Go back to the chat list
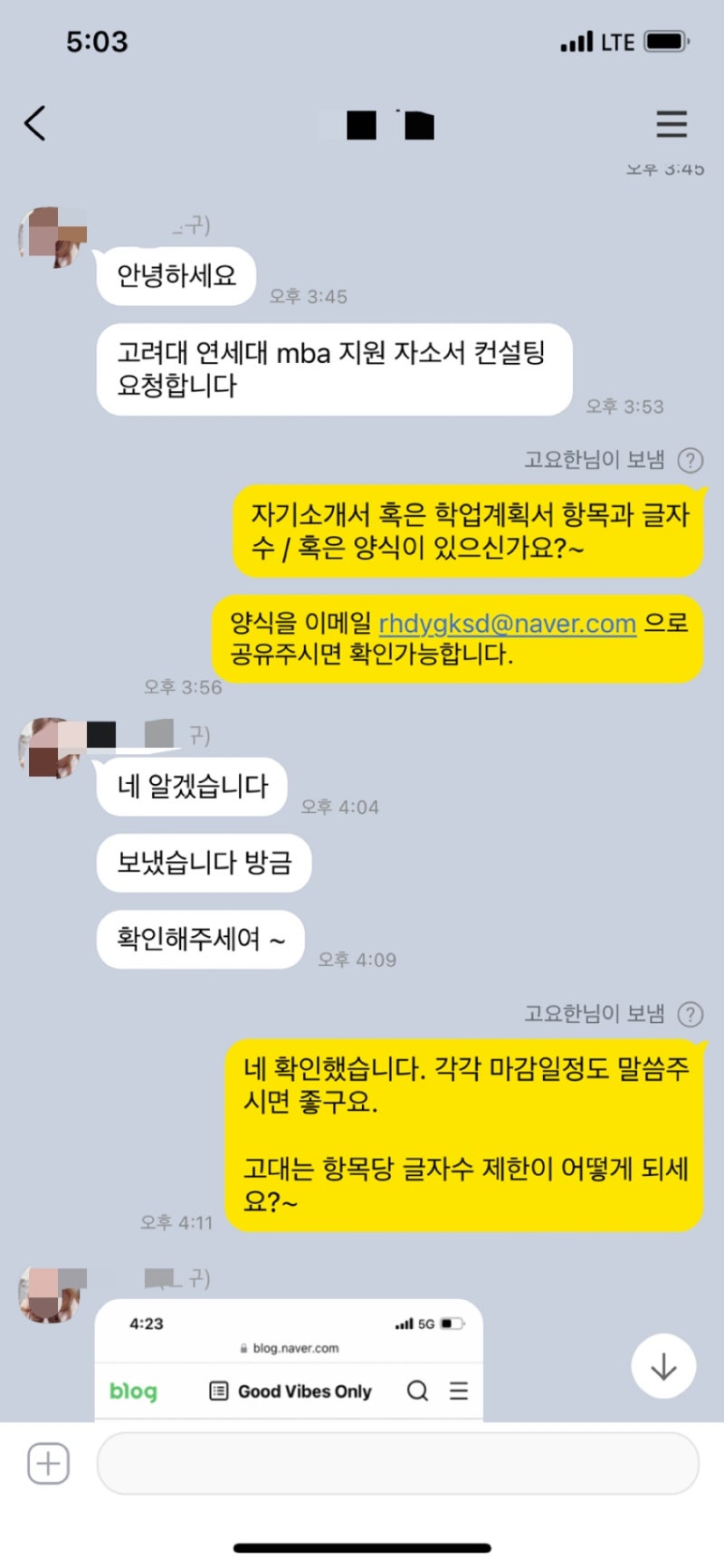The width and height of the screenshot is (724, 1568). (35, 123)
